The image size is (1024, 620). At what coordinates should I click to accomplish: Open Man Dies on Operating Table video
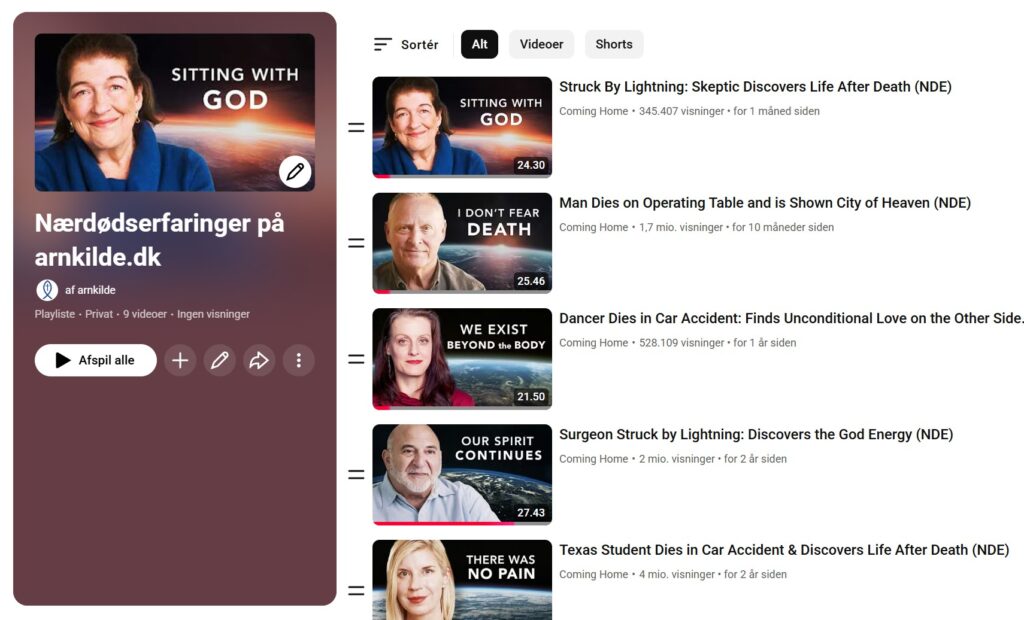765,203
